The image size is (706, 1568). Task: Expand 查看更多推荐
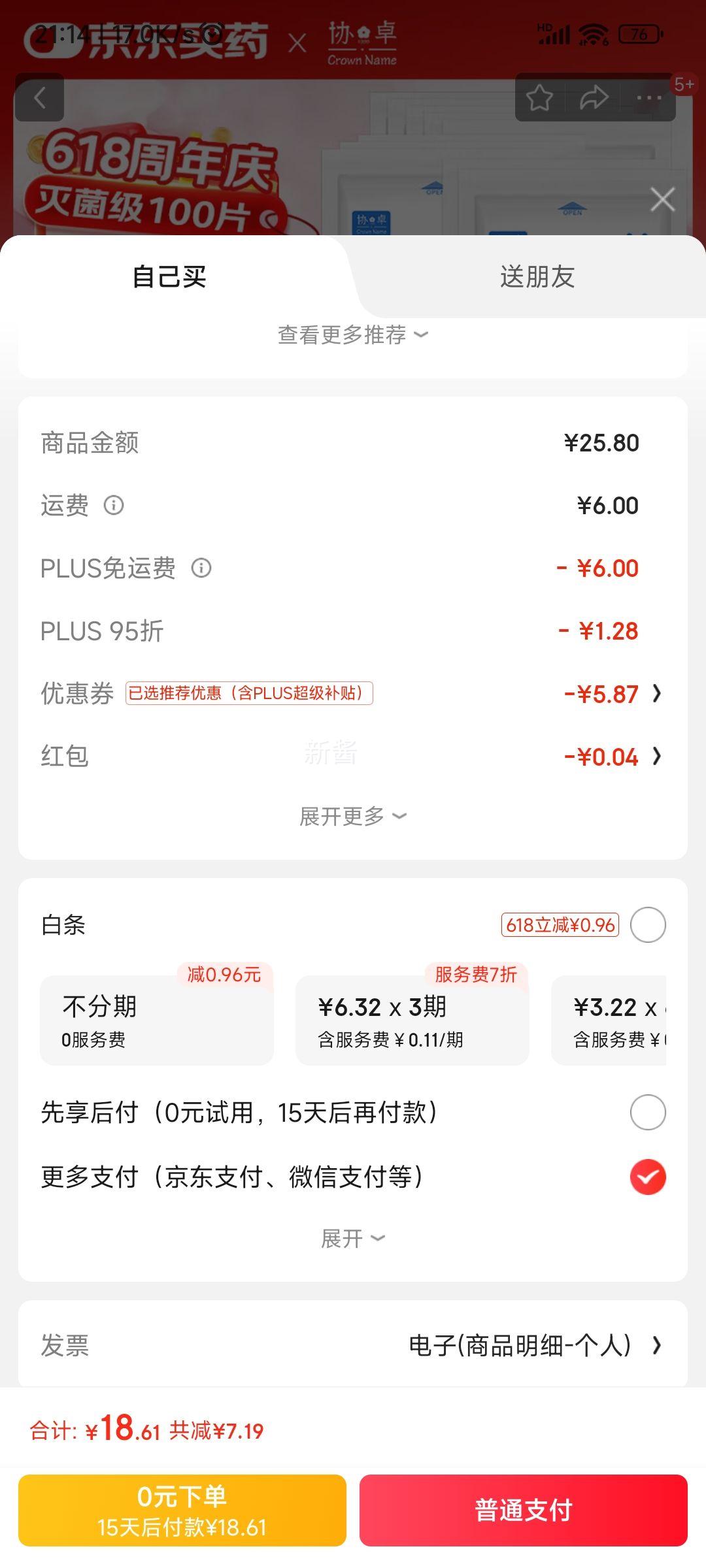[x=352, y=335]
